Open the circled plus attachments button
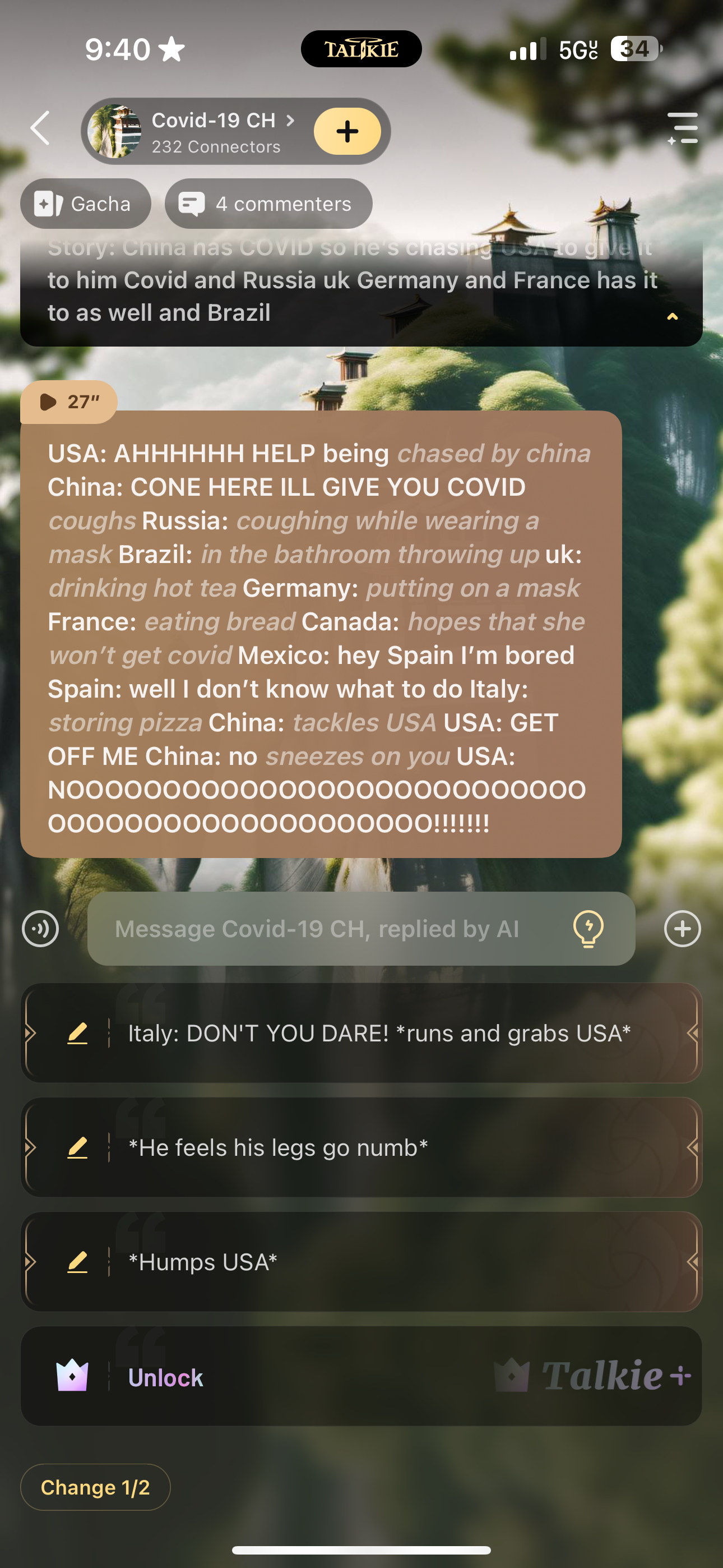 (x=682, y=929)
